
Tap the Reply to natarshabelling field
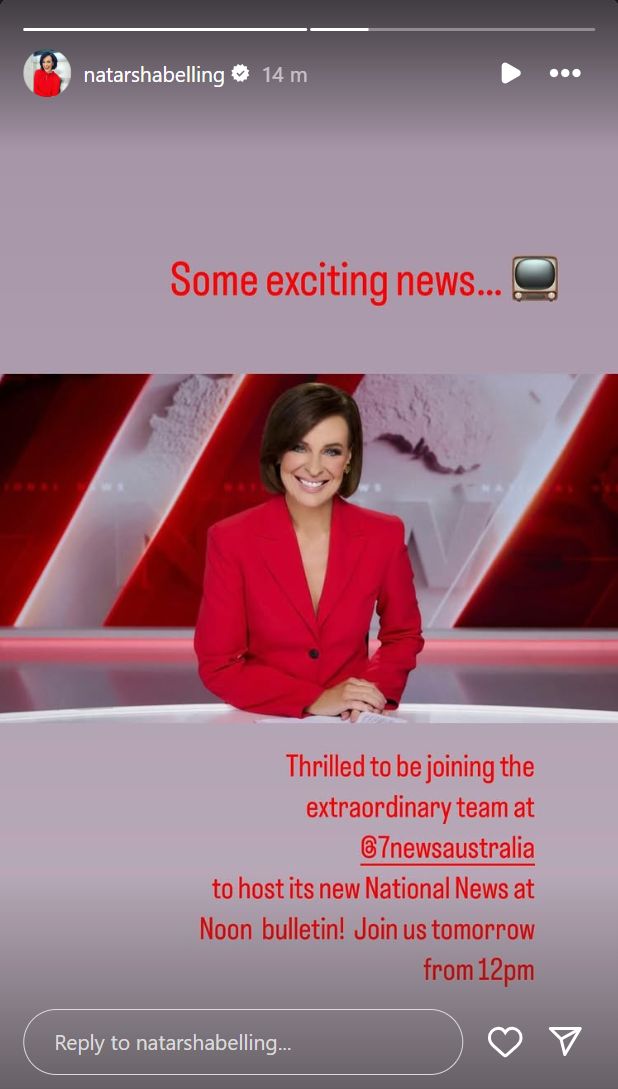pyautogui.click(x=243, y=1042)
